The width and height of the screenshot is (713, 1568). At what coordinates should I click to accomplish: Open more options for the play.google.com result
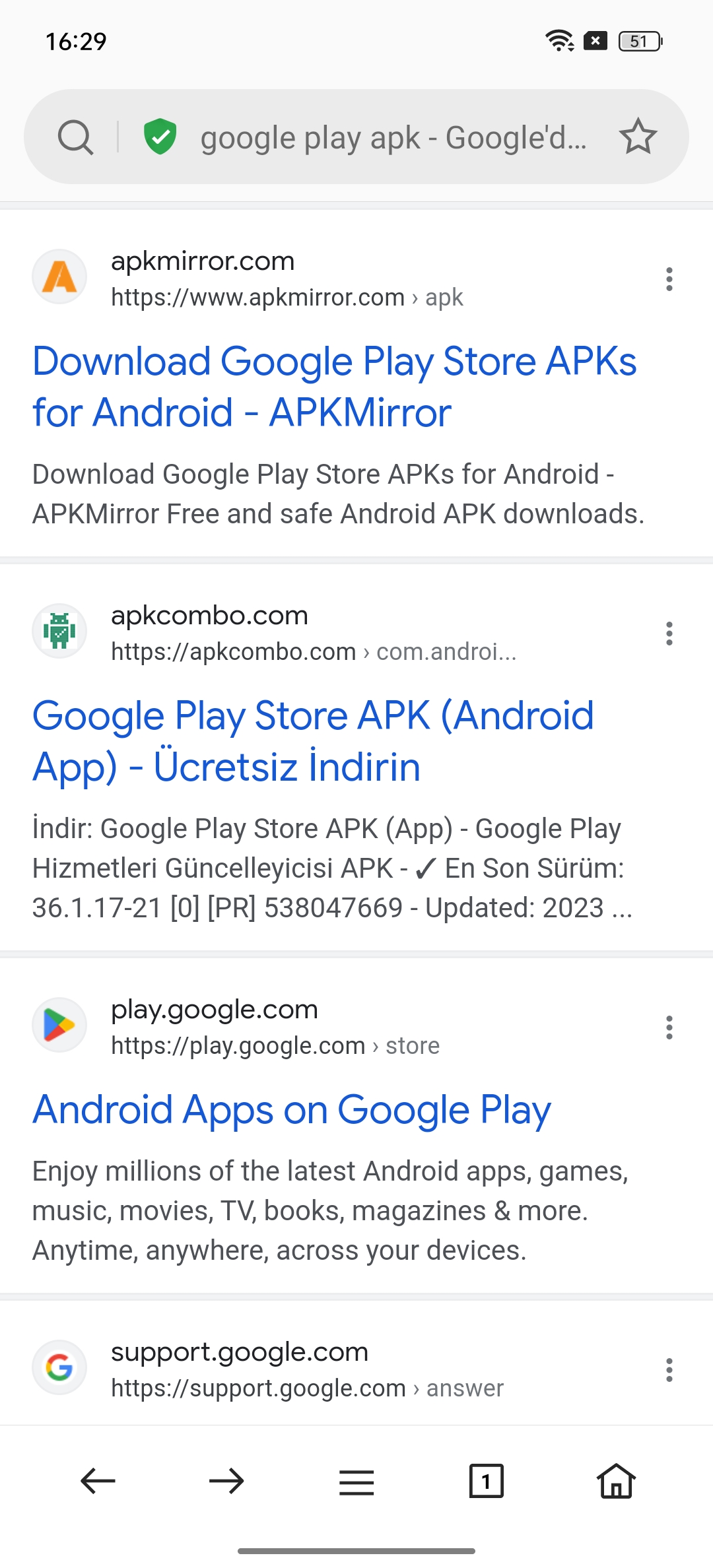[x=669, y=1028]
